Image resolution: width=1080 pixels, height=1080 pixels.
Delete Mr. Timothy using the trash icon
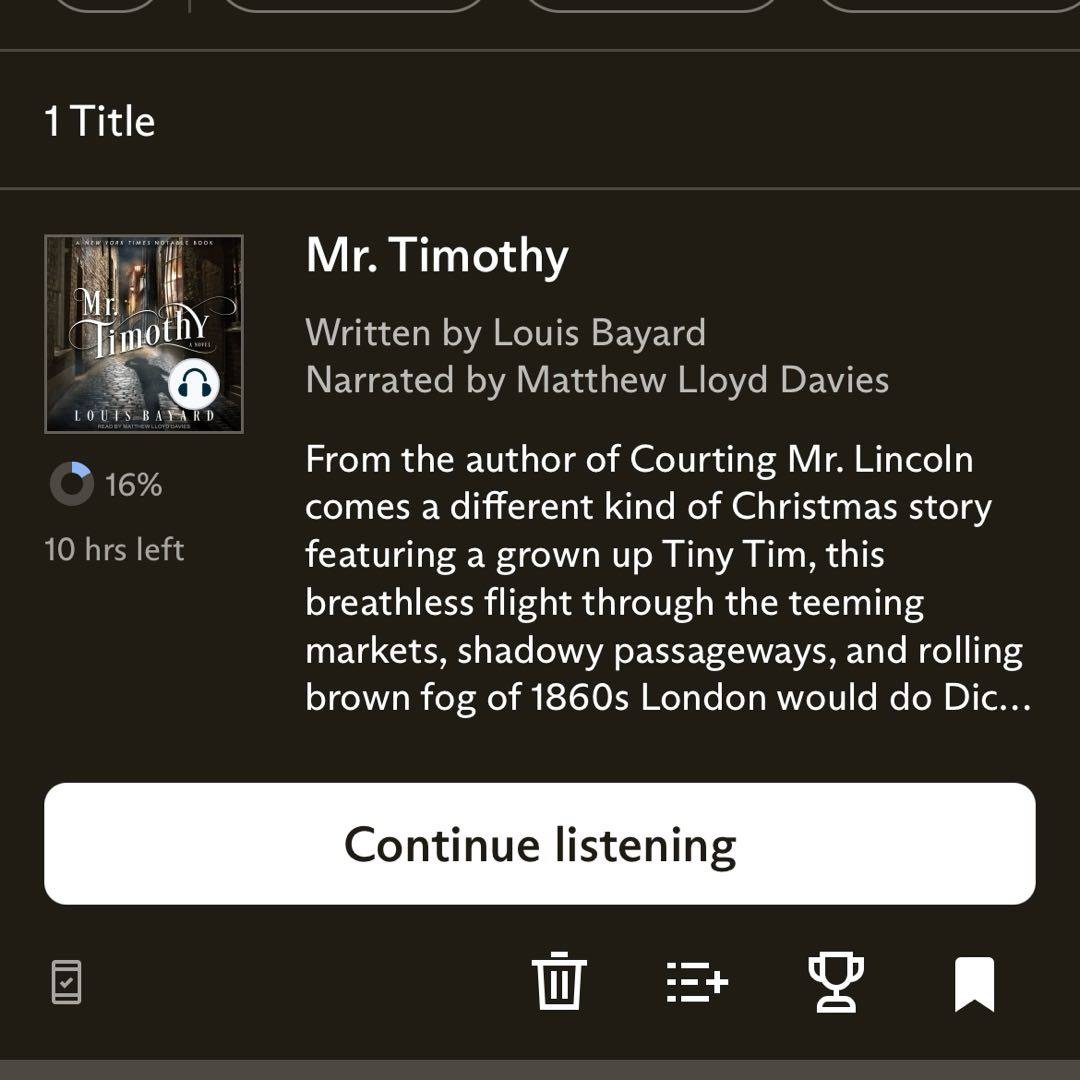(559, 982)
